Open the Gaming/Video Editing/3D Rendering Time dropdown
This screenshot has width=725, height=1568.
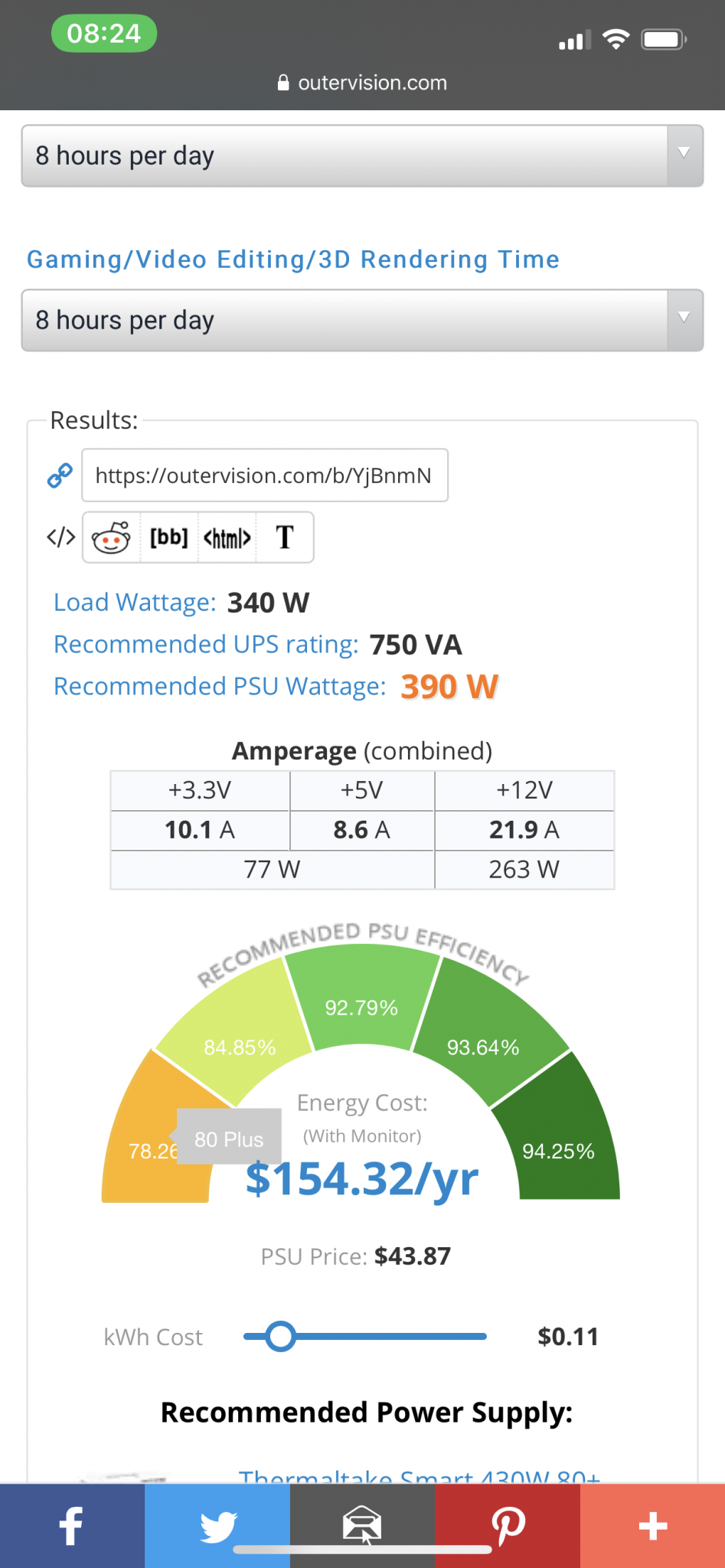[362, 320]
